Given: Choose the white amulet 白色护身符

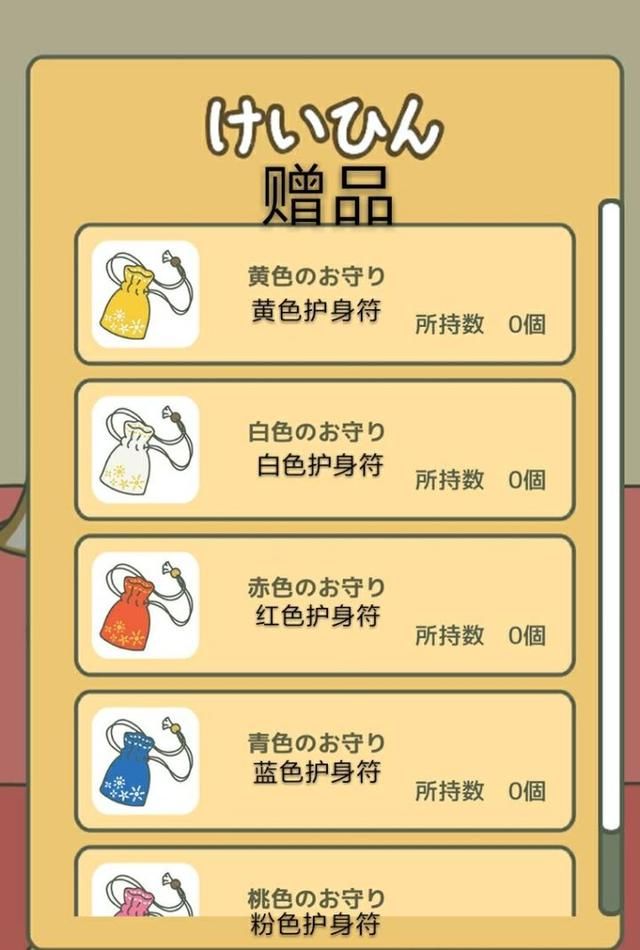Looking at the screenshot, I should (325, 450).
